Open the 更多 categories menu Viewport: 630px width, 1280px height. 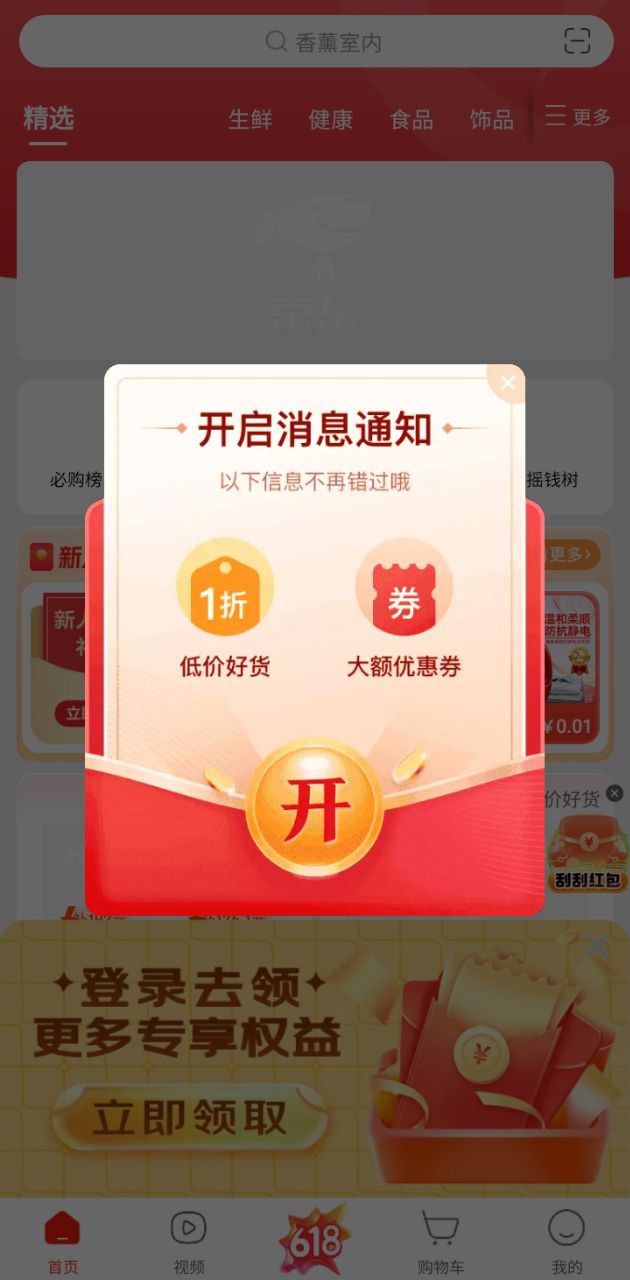point(578,117)
